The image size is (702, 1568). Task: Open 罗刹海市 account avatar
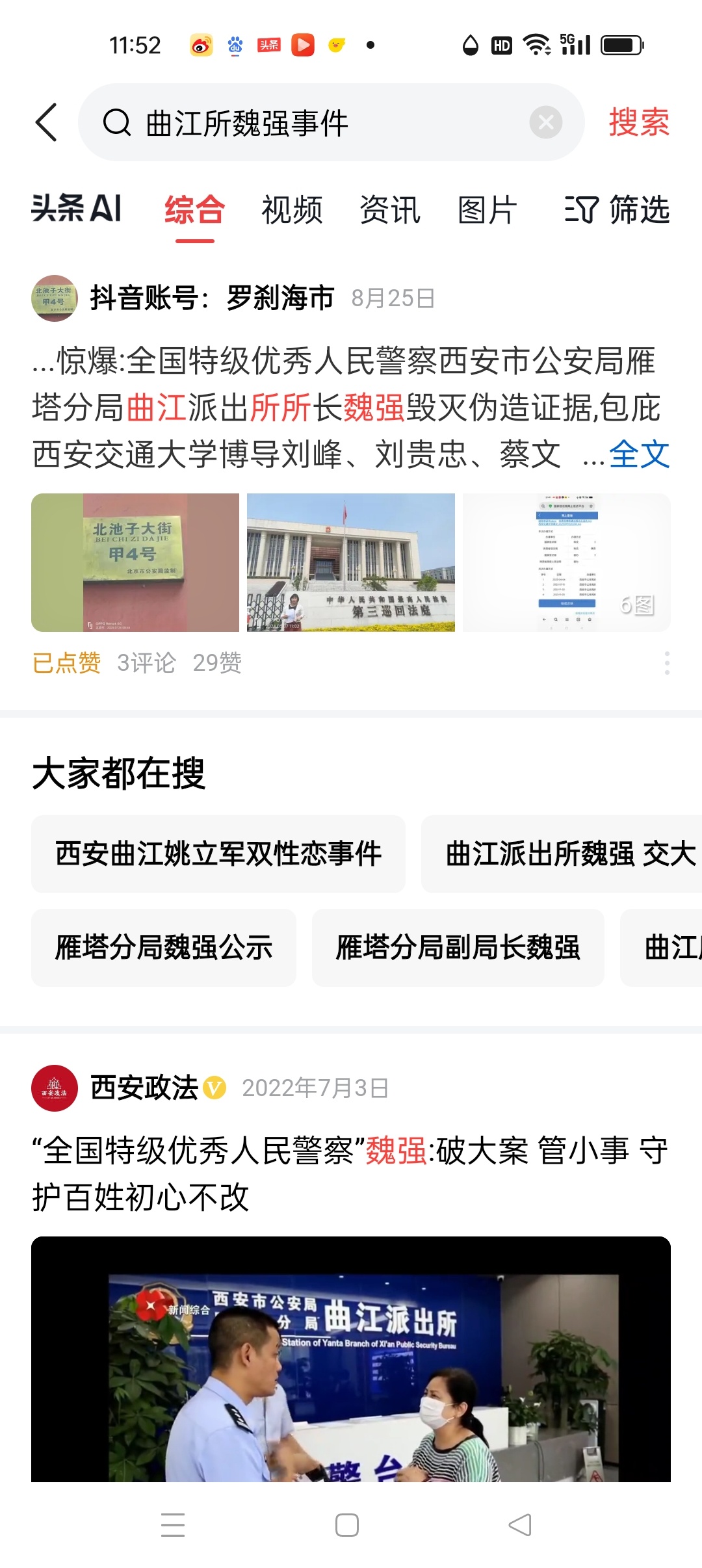pos(54,298)
